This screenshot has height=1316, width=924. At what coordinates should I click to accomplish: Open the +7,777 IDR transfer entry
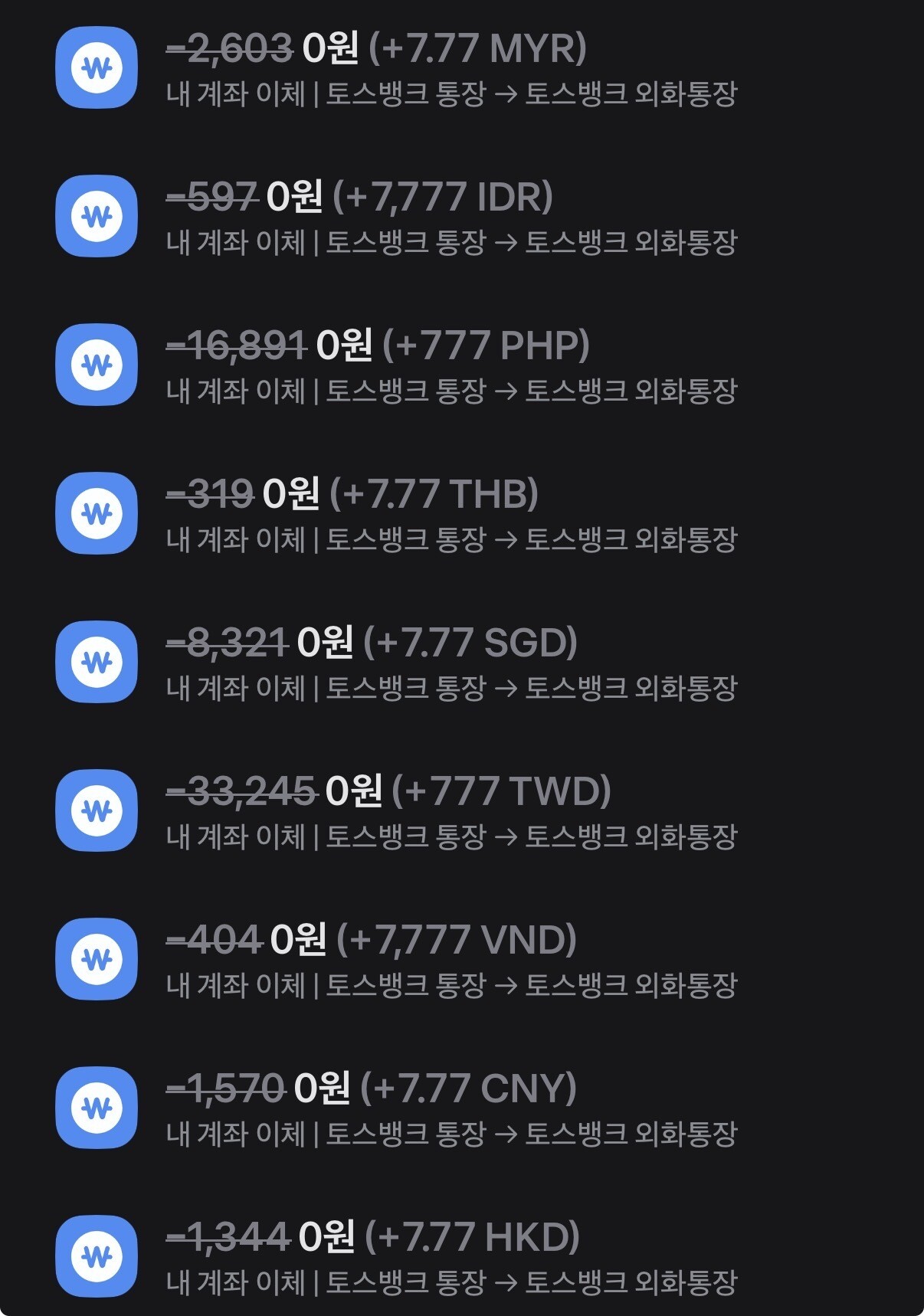(x=462, y=217)
